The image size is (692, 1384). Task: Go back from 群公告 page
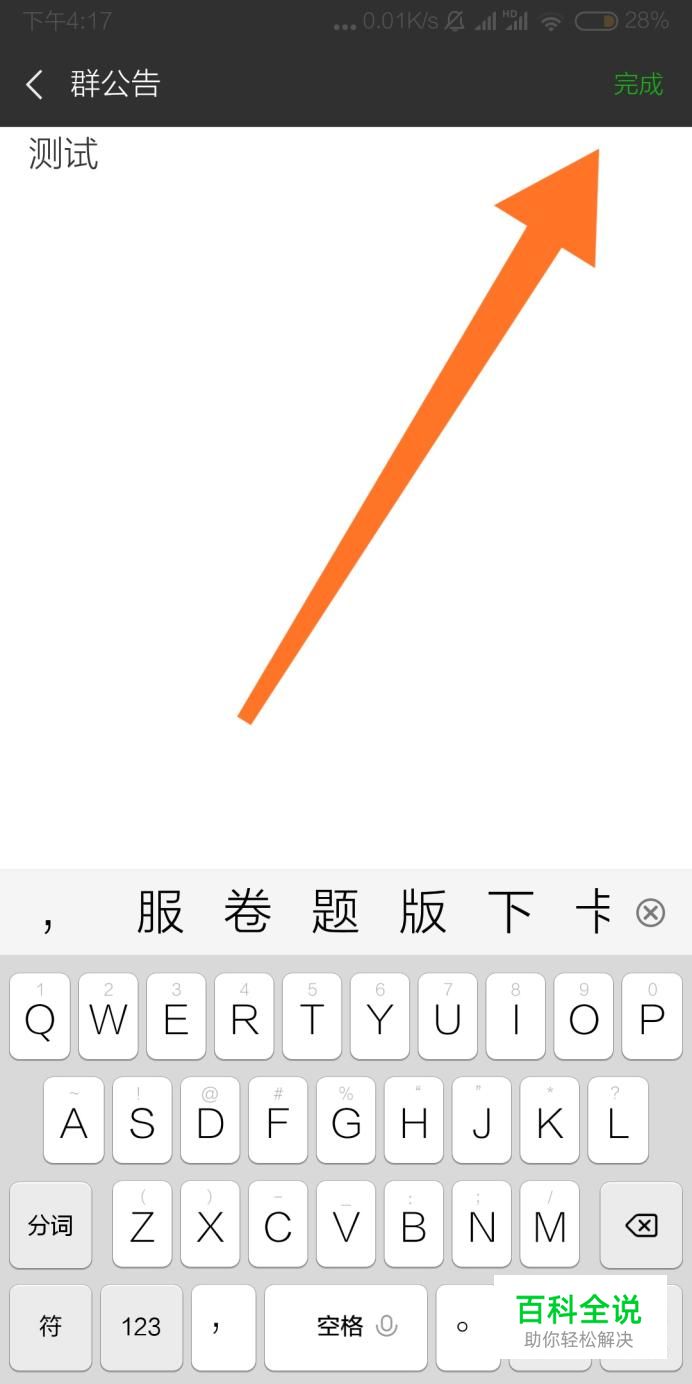pyautogui.click(x=35, y=85)
